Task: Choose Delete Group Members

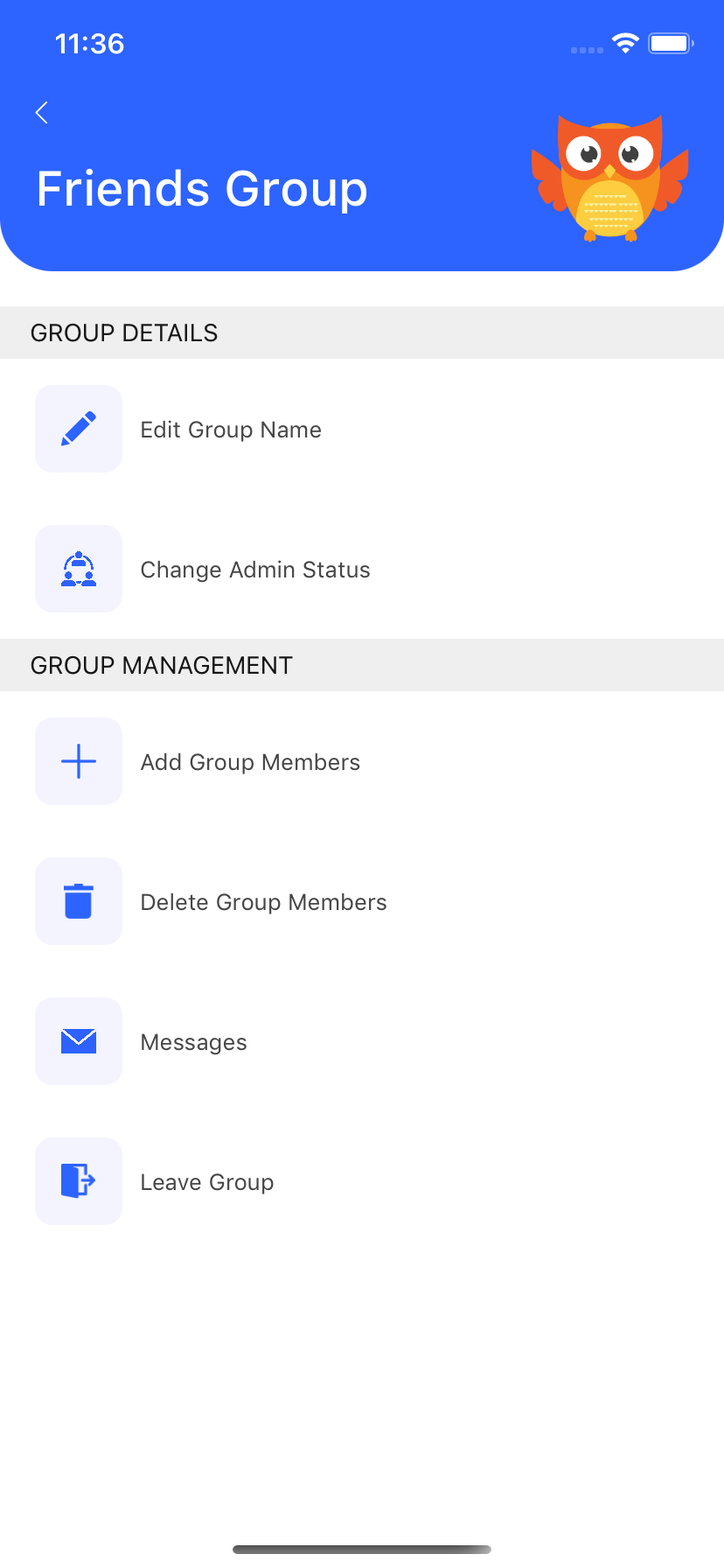Action: [362, 901]
